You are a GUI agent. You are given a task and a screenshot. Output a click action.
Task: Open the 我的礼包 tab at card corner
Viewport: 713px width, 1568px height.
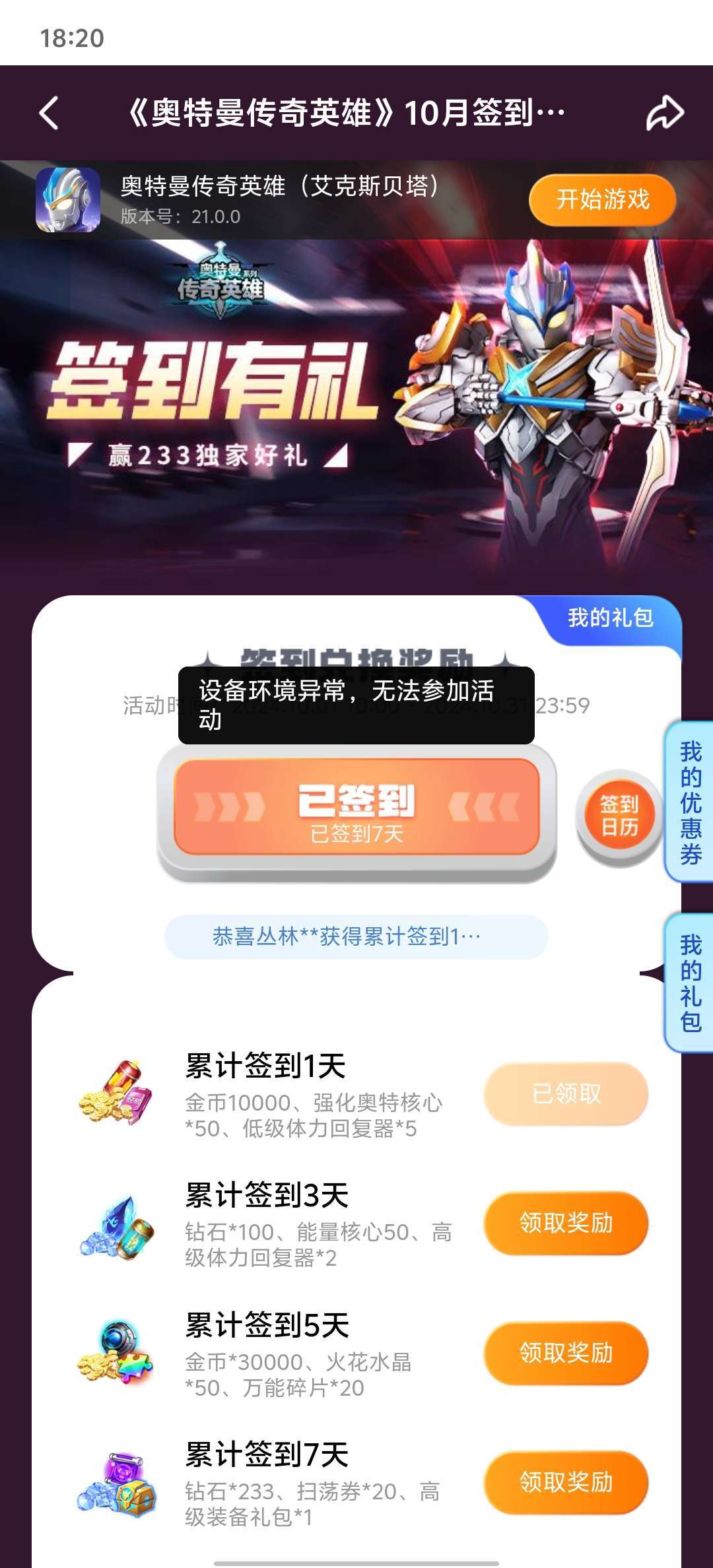click(x=610, y=618)
